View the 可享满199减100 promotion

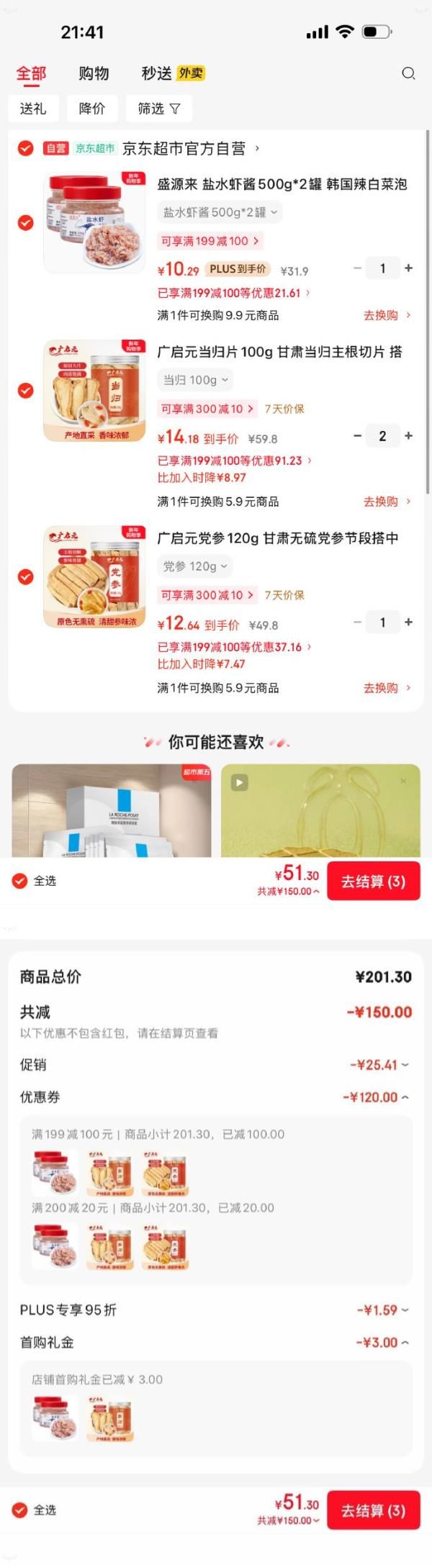(x=210, y=241)
